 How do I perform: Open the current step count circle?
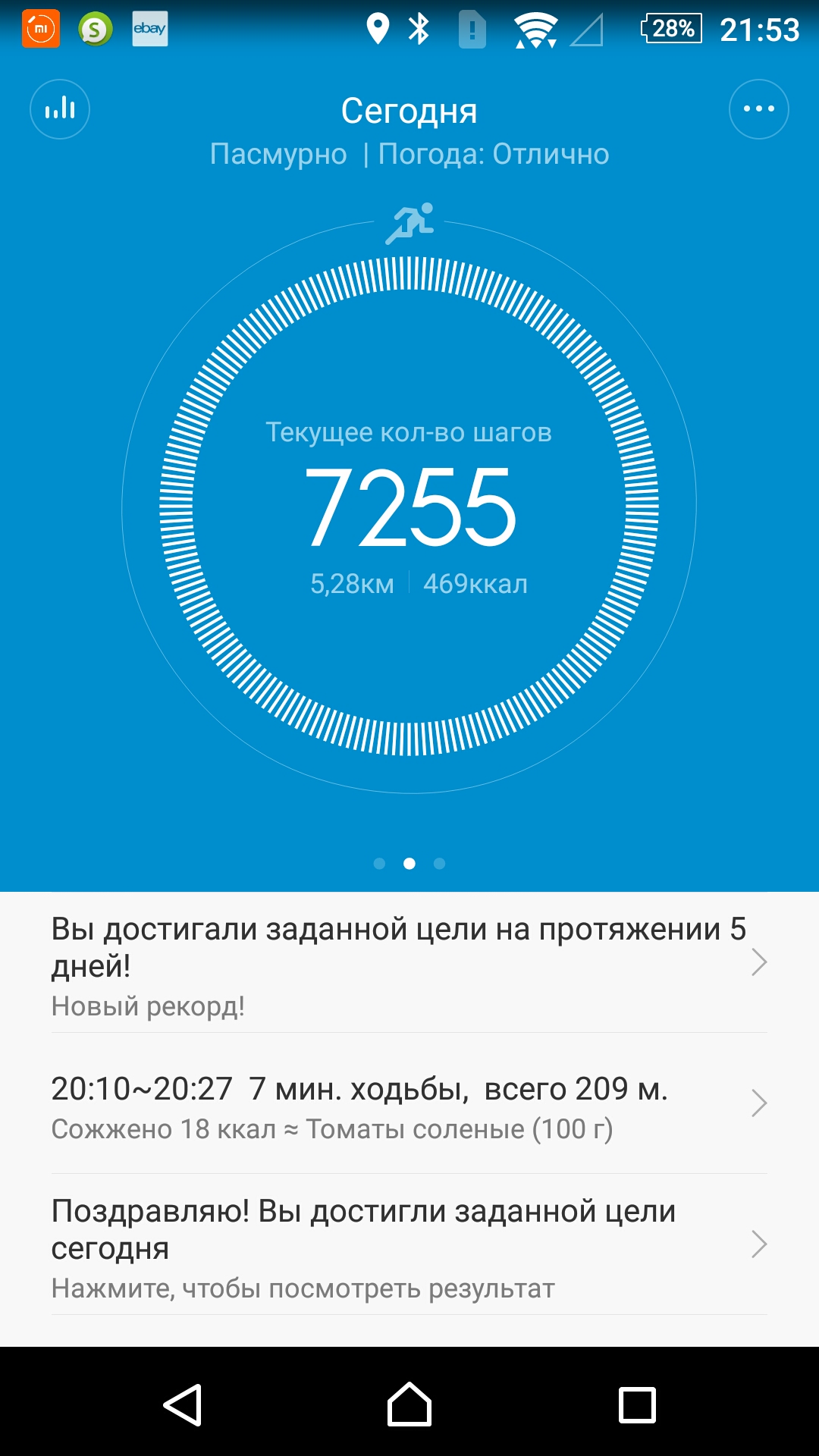tap(409, 507)
